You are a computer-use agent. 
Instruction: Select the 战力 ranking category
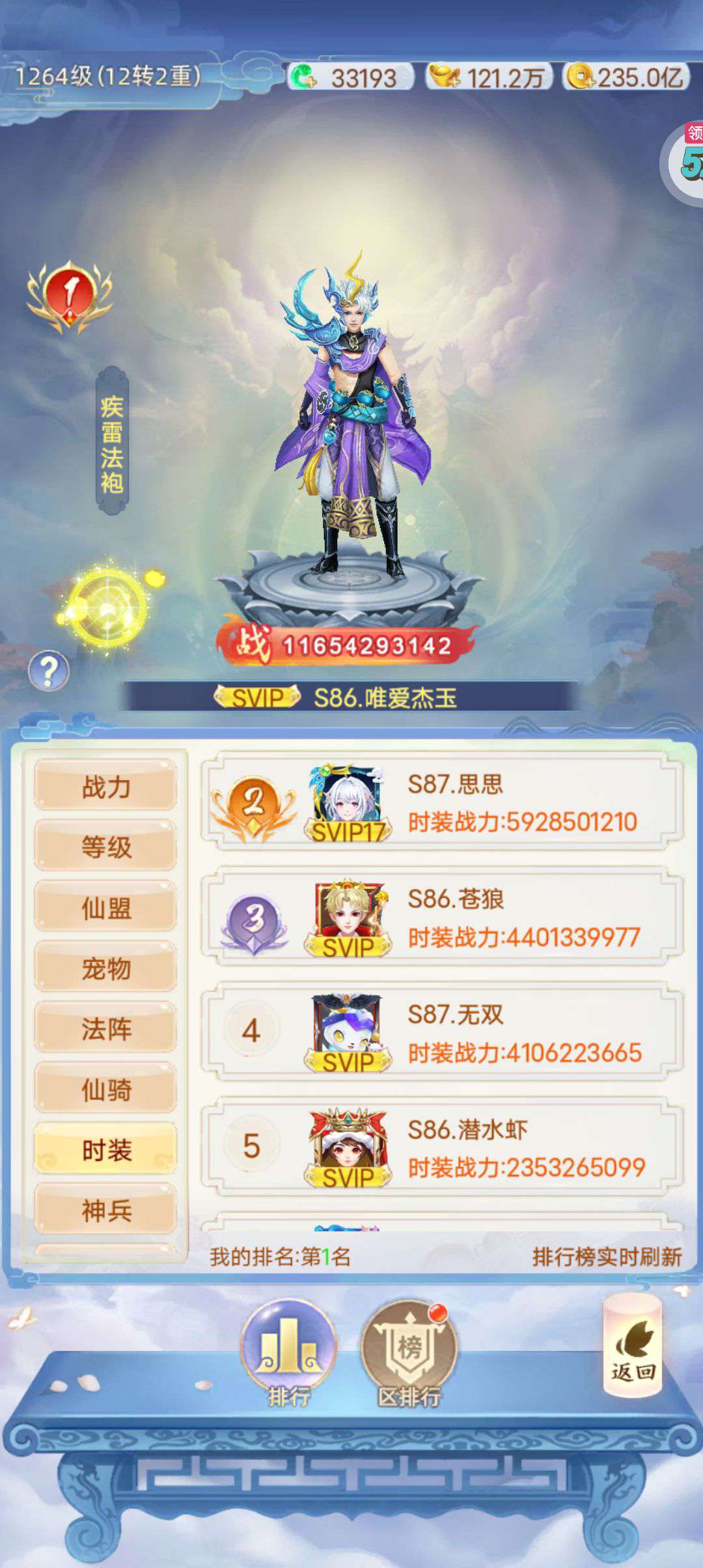(105, 786)
